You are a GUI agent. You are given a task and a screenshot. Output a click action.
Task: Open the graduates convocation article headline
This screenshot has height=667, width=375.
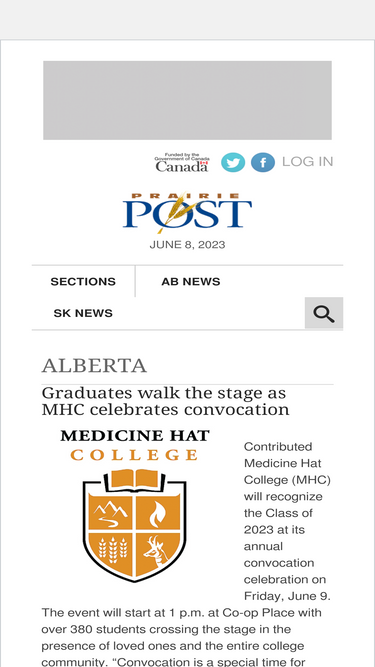coord(165,401)
